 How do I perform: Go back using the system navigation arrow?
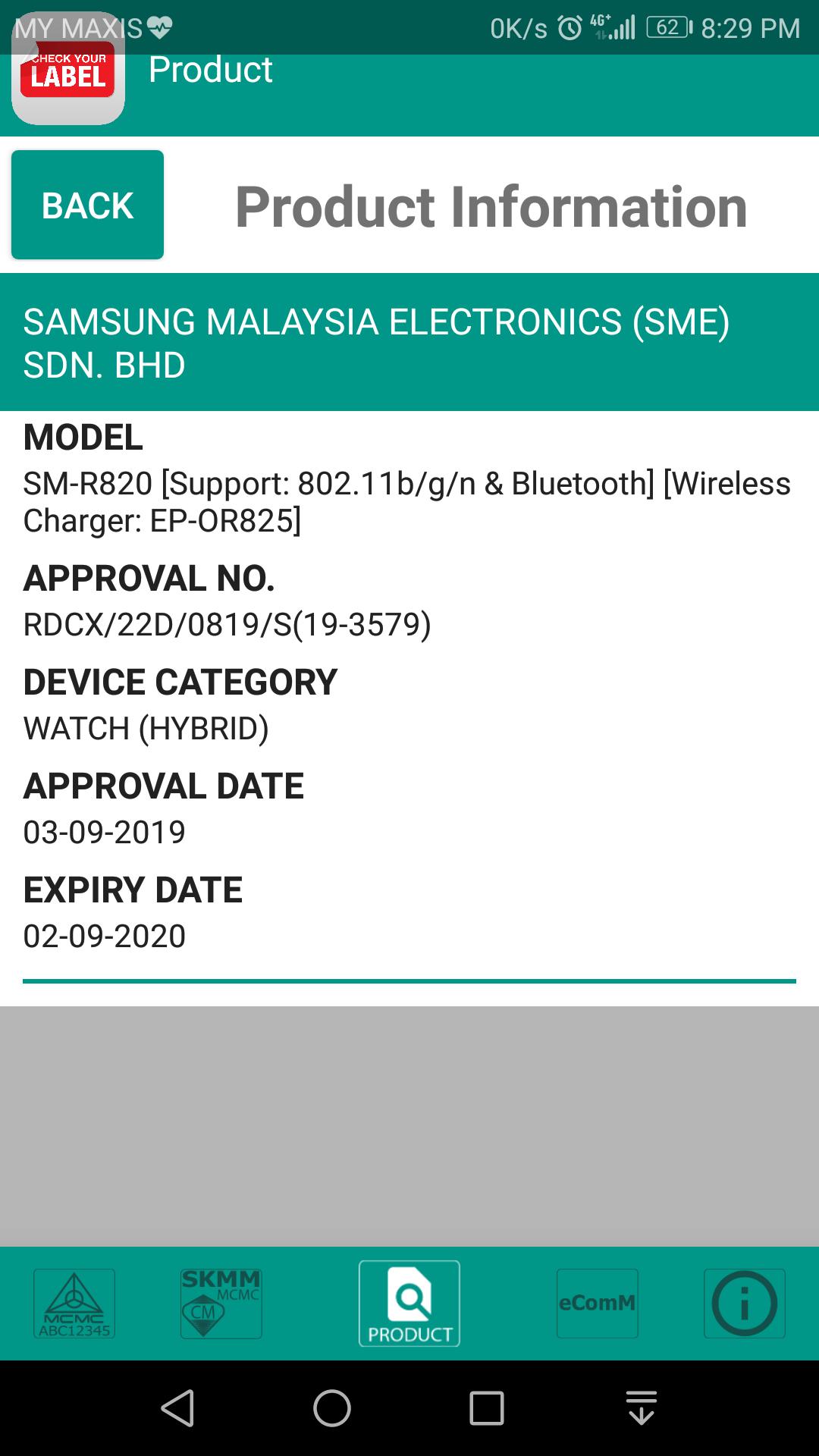point(178,1408)
